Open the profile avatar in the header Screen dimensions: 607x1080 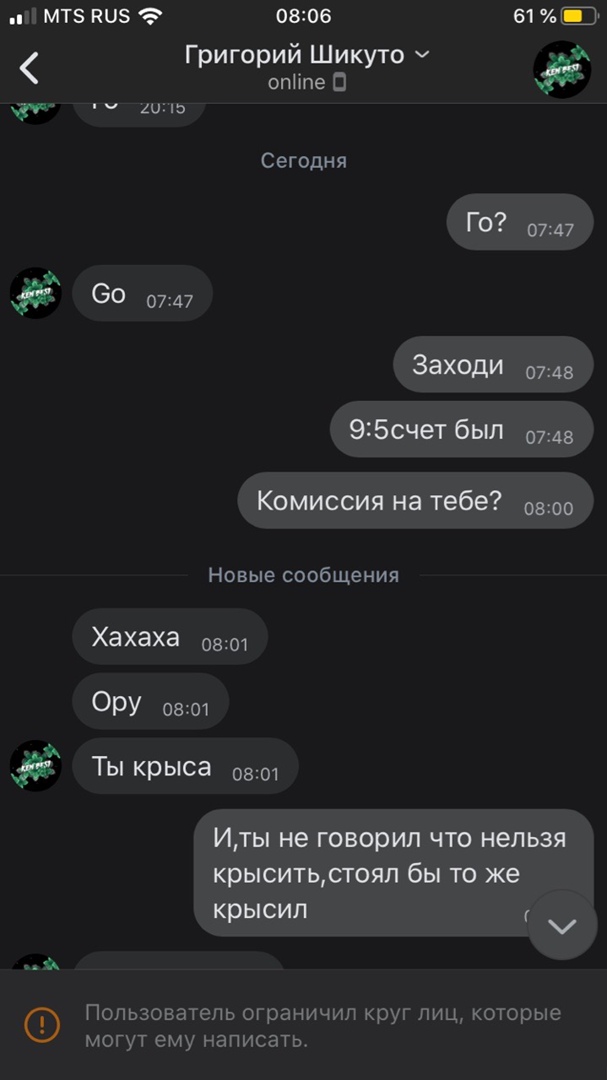pyautogui.click(x=561, y=68)
